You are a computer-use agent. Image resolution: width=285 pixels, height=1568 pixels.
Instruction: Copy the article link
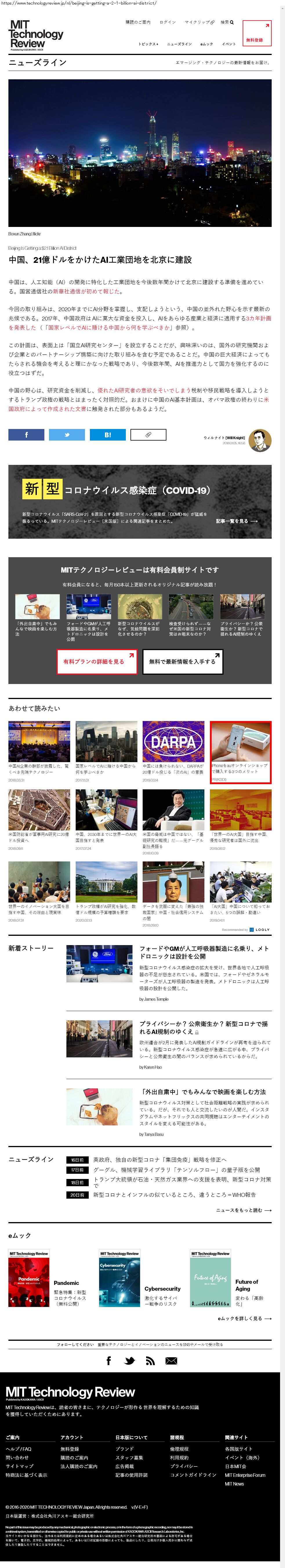pos(148,434)
